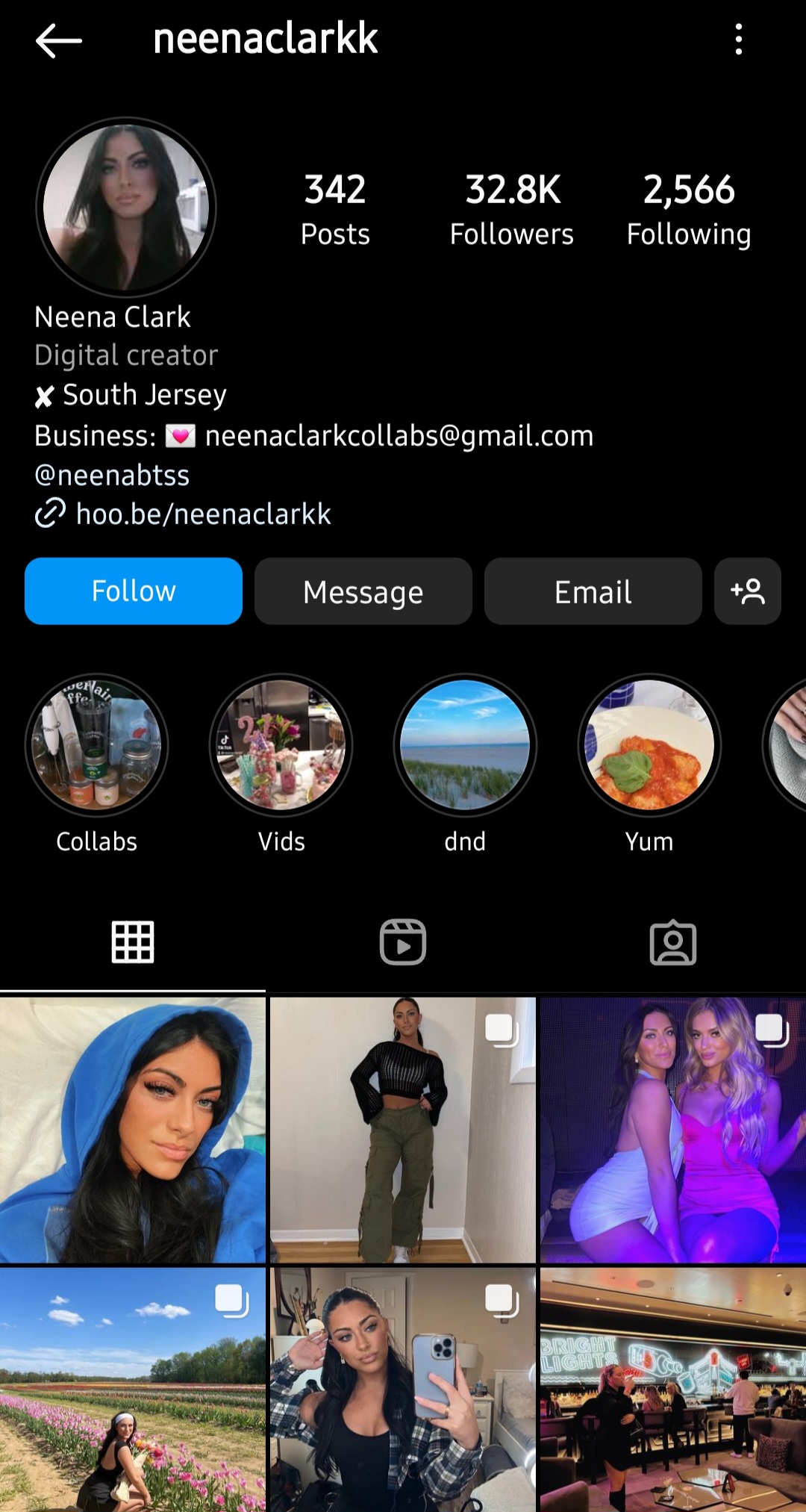Open the @neenabtss linked account

pos(112,476)
